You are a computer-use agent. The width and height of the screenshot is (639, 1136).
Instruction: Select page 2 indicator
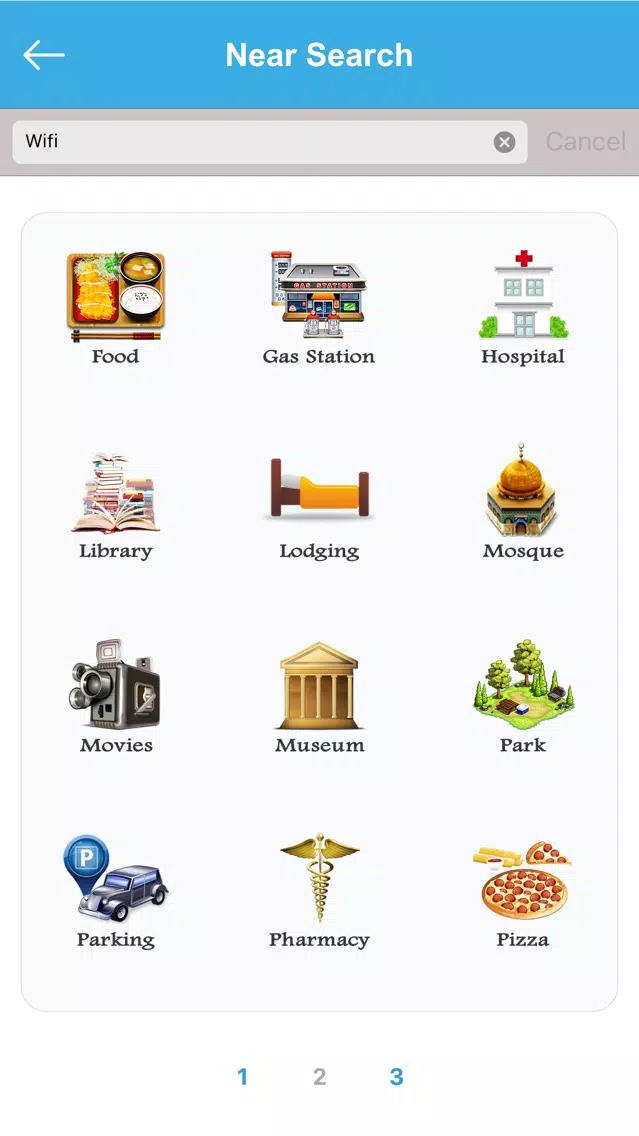320,1077
